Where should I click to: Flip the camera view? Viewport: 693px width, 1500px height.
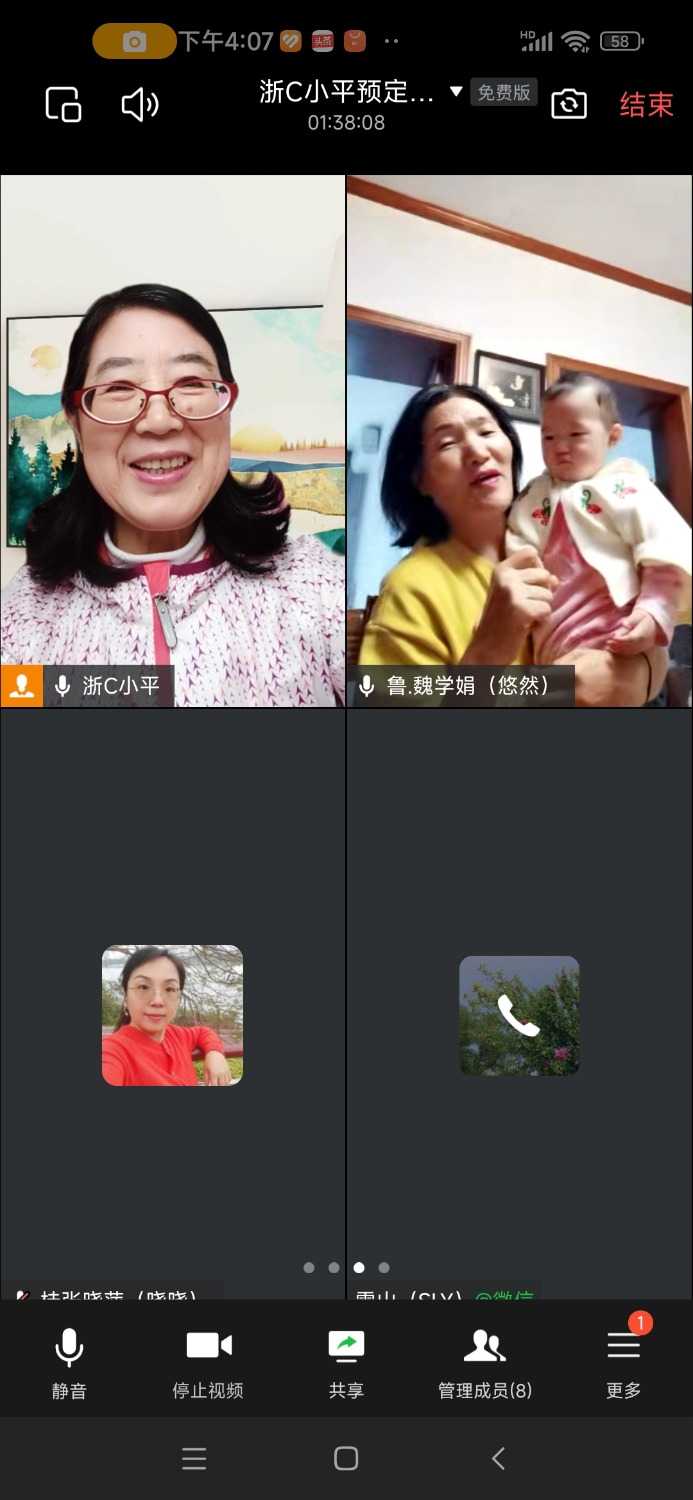point(569,104)
